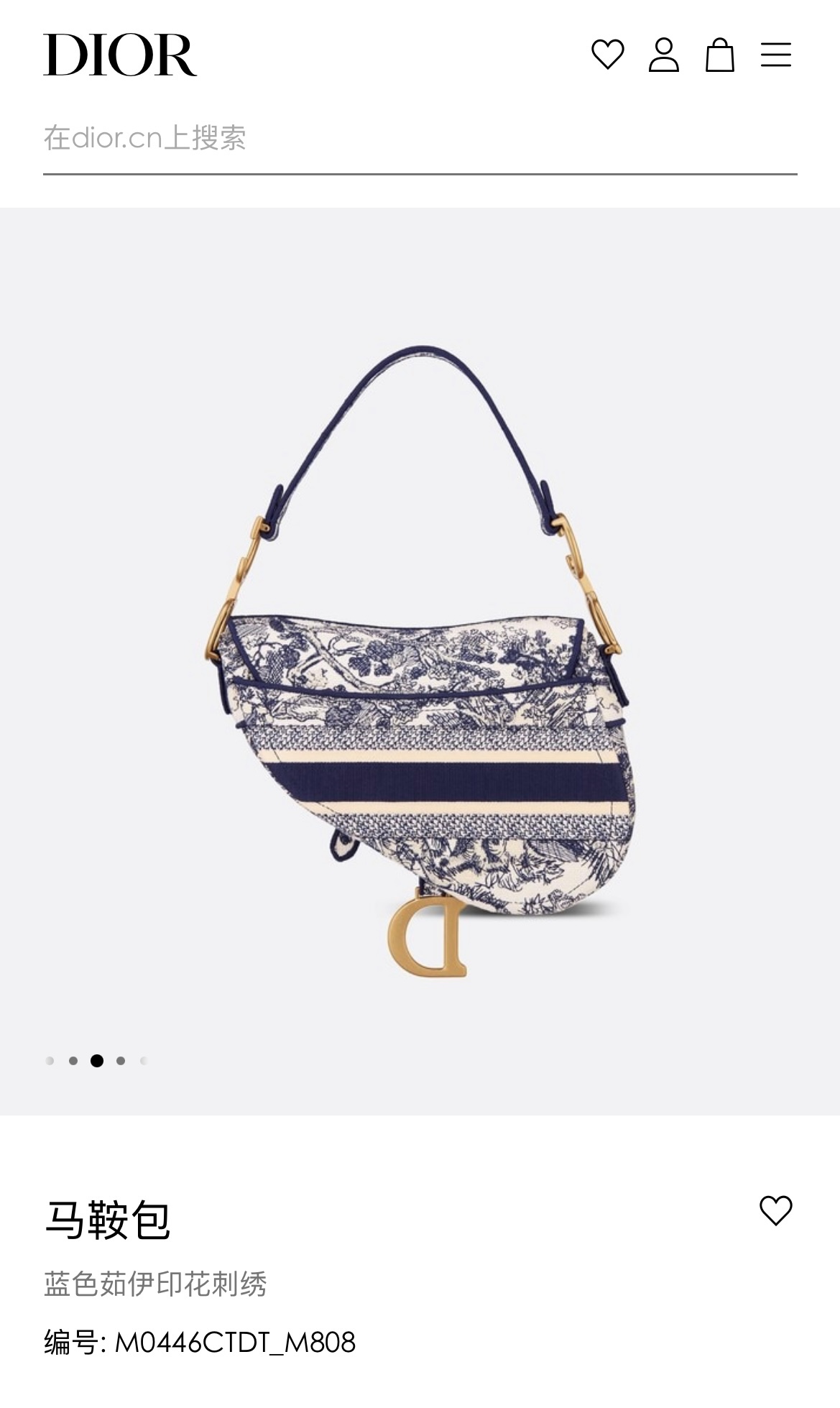Open the account profile icon

click(x=663, y=55)
